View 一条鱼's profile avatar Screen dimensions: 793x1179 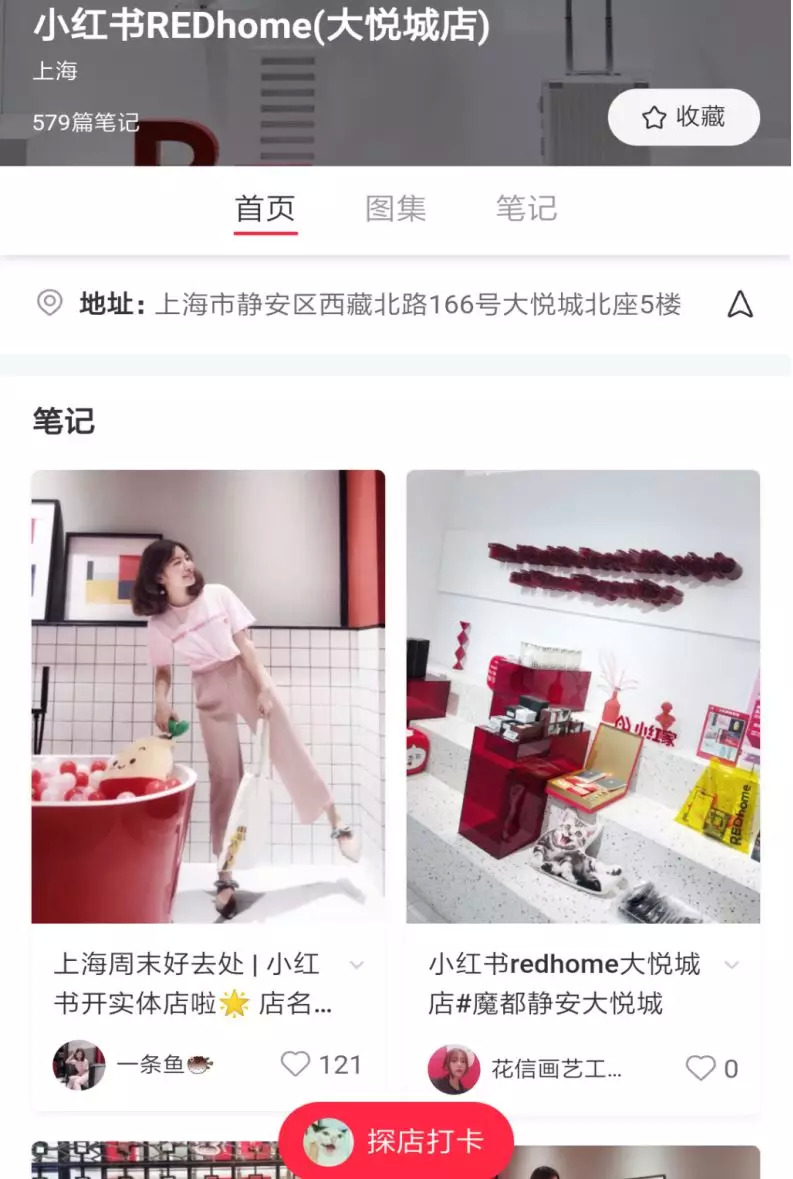pyautogui.click(x=79, y=1065)
